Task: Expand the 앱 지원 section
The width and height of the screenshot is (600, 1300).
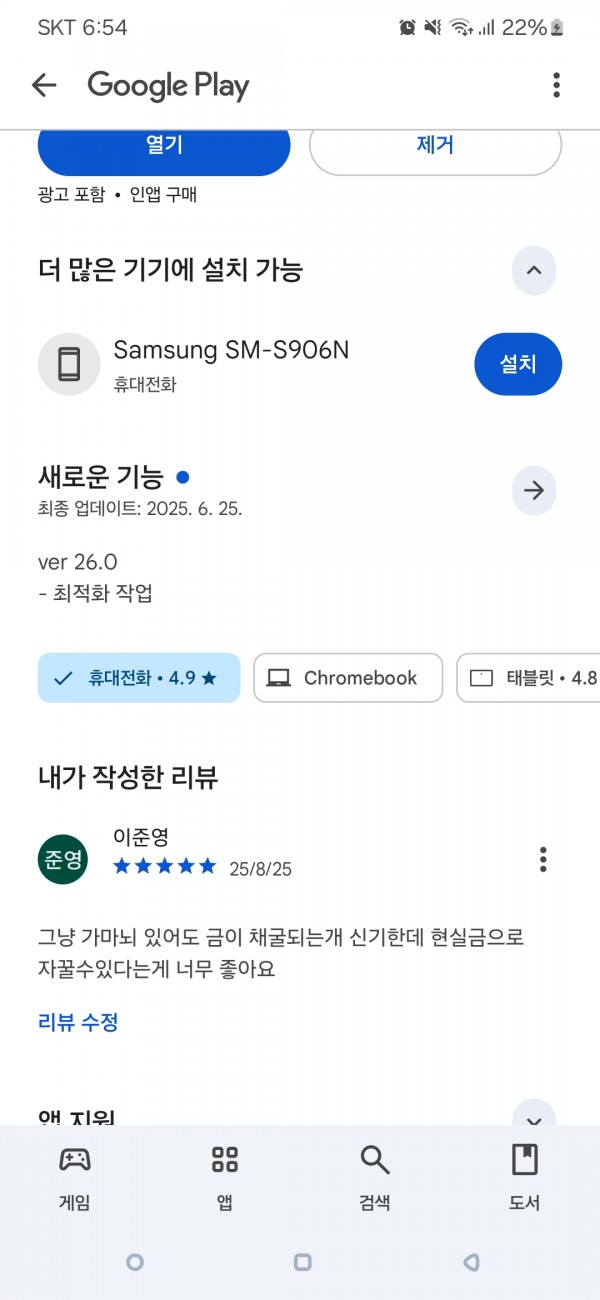Action: click(x=534, y=1112)
